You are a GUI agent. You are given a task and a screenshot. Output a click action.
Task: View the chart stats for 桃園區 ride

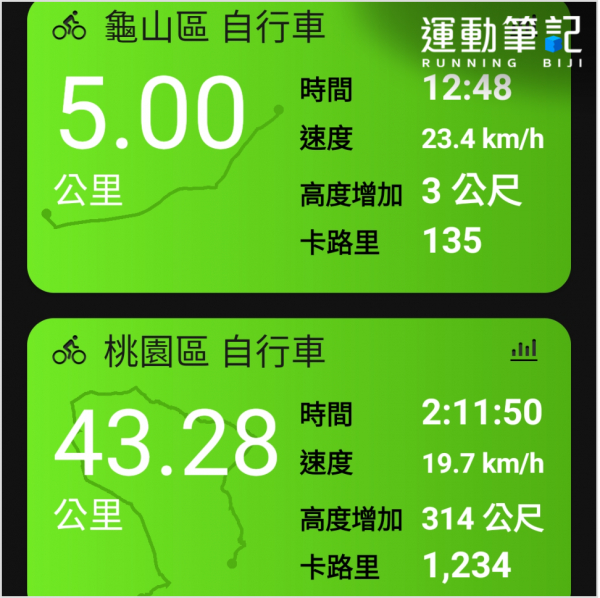click(523, 349)
